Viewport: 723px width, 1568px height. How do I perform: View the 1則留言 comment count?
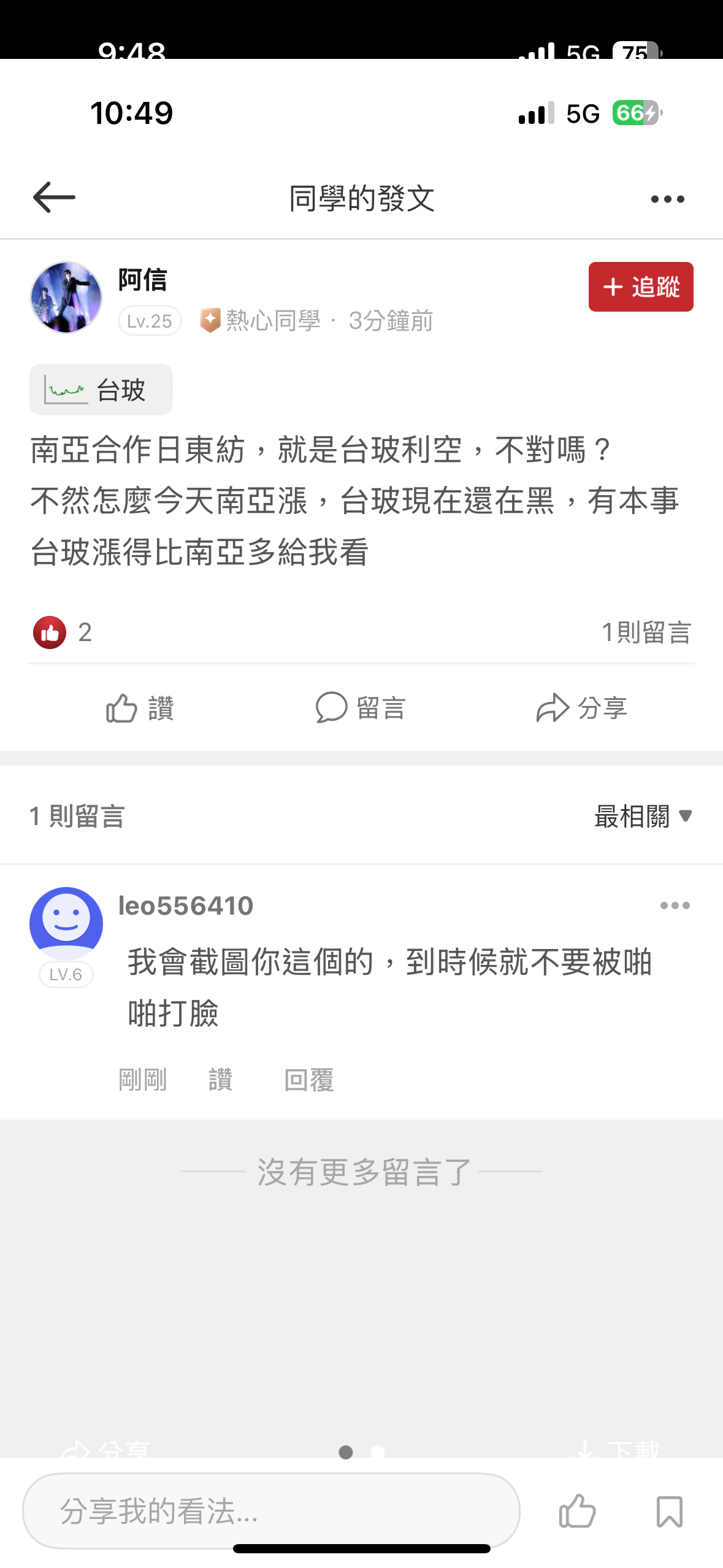[x=646, y=632]
